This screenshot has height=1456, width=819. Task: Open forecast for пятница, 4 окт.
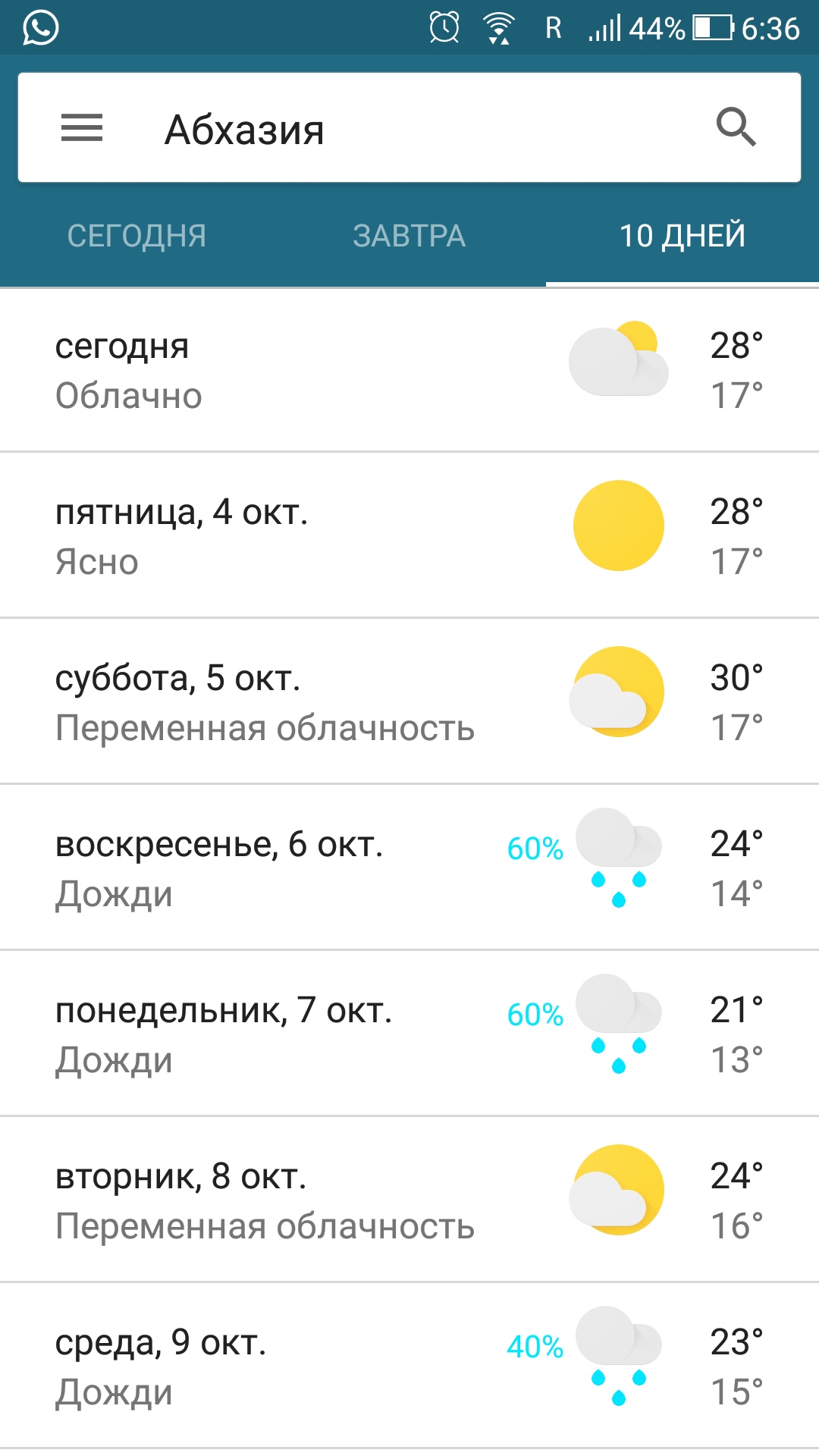tap(409, 535)
